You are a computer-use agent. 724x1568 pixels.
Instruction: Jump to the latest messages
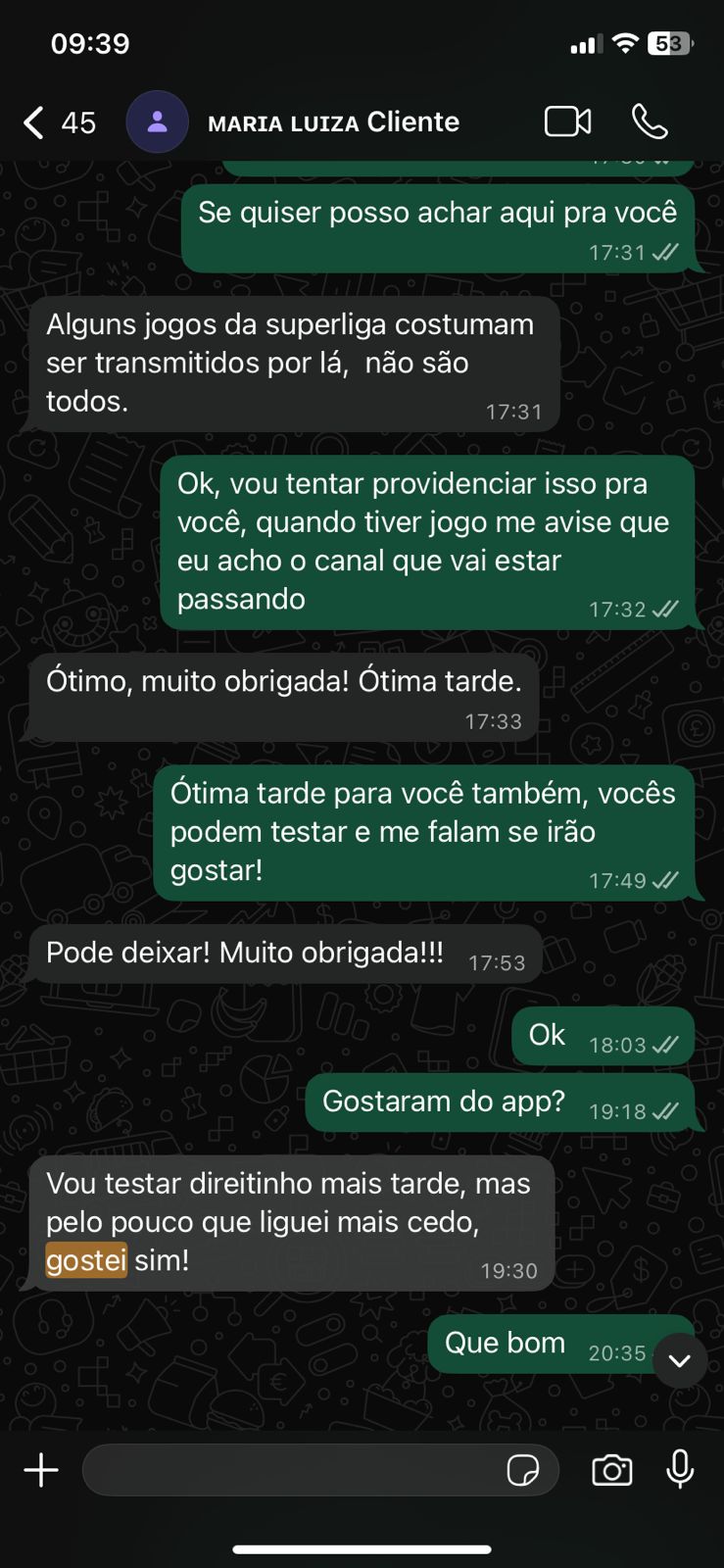[x=680, y=1360]
